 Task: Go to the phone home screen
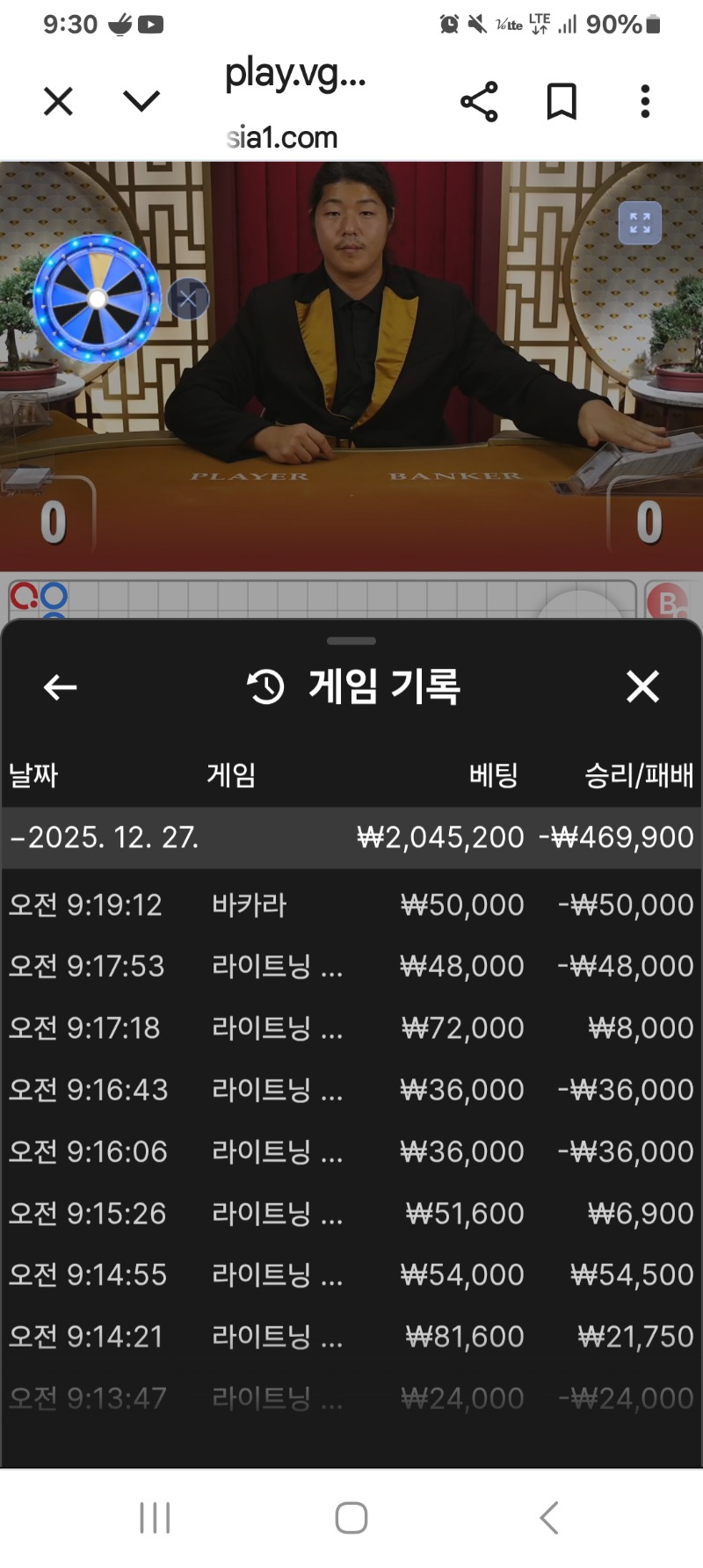(351, 1518)
